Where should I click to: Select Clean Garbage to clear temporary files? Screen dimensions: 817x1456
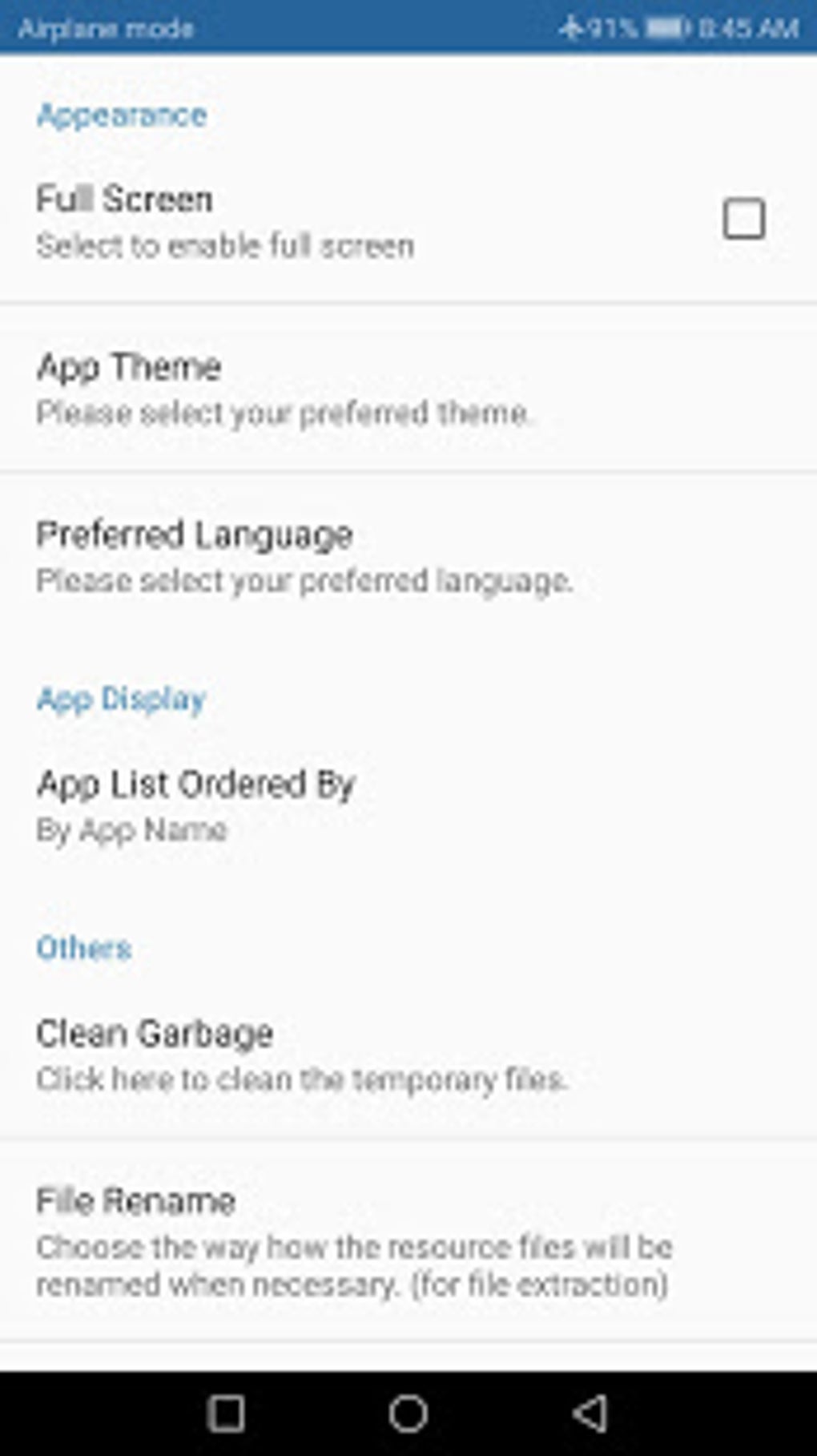coord(408,1055)
